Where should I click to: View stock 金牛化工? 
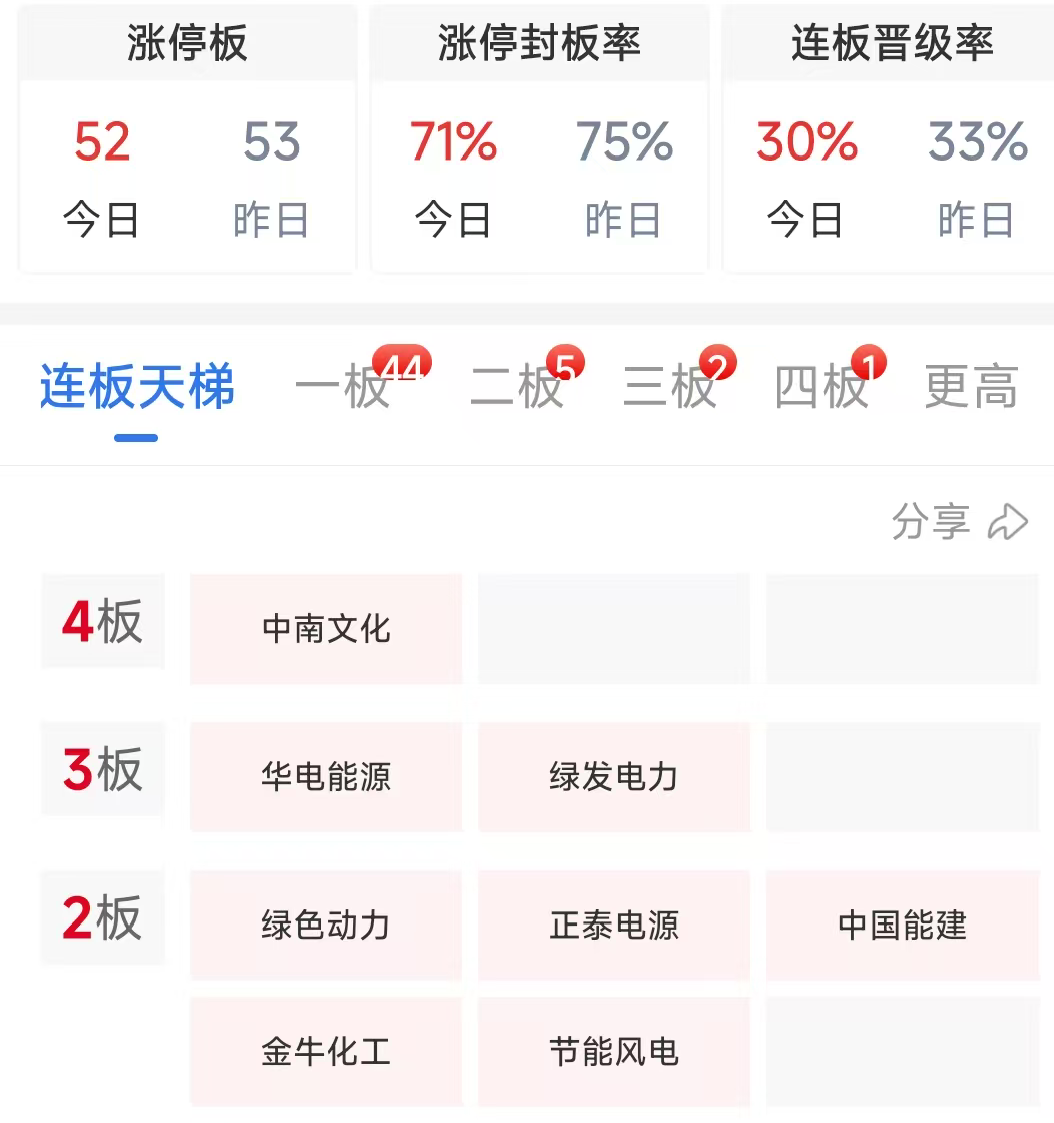point(327,1052)
